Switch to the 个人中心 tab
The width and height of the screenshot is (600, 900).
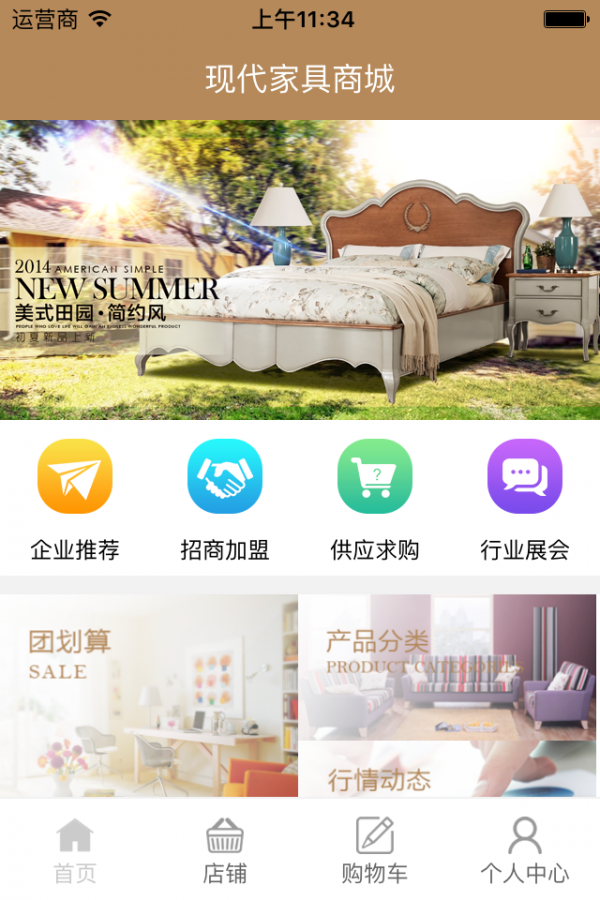(525, 850)
